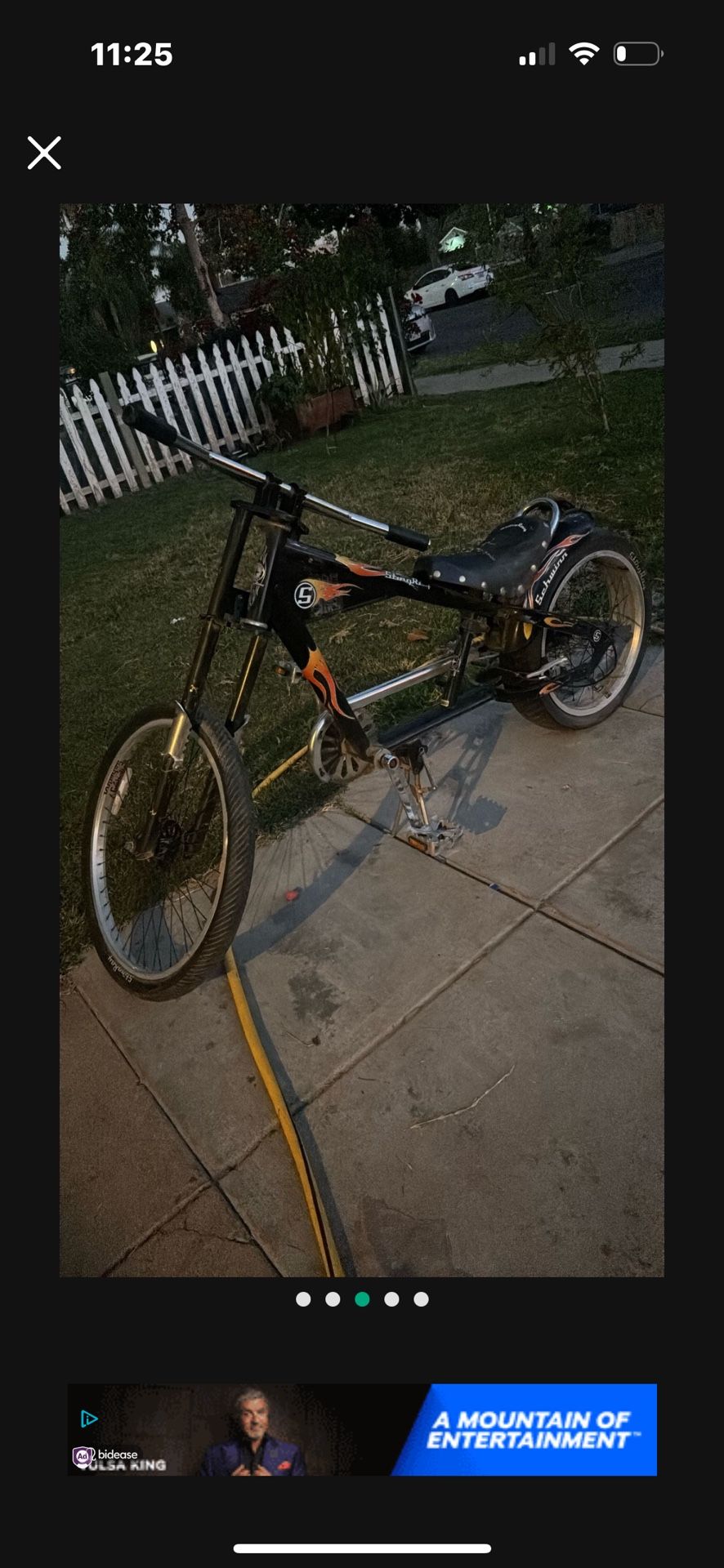This screenshot has width=724, height=1568.
Task: Tap the Wi-Fi icon in the status bar
Action: [585, 52]
